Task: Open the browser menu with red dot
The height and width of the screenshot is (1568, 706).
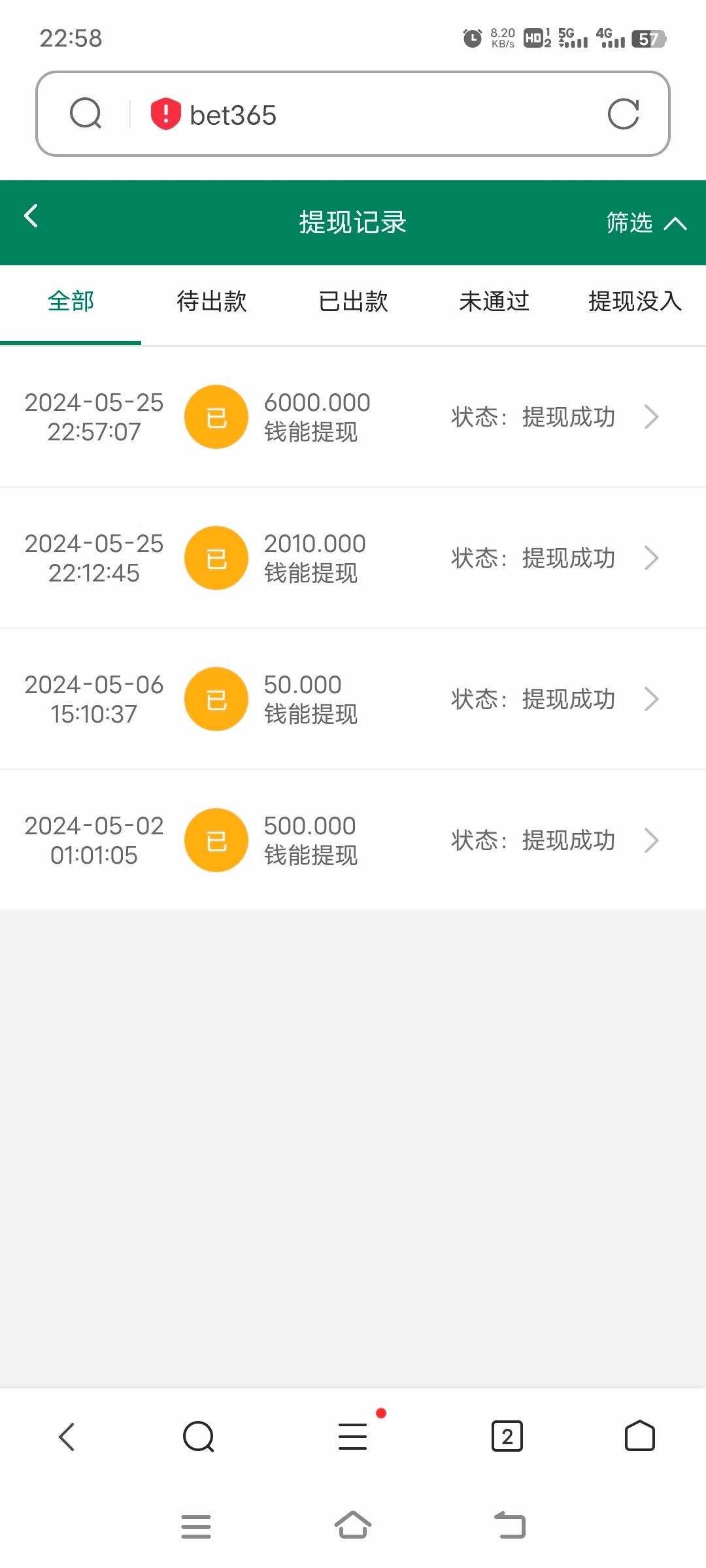Action: point(353,1436)
